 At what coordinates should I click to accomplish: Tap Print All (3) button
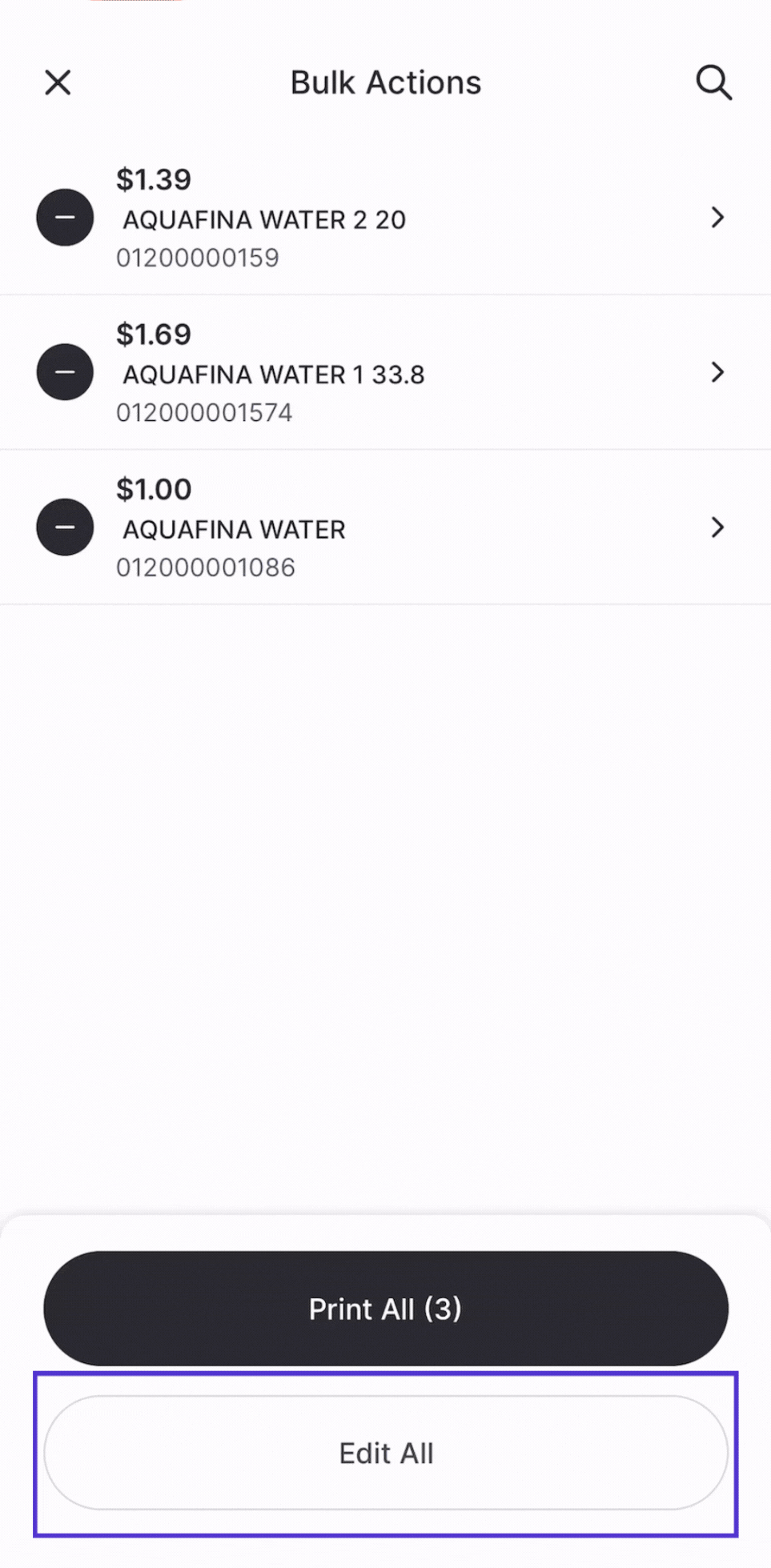[x=386, y=1309]
